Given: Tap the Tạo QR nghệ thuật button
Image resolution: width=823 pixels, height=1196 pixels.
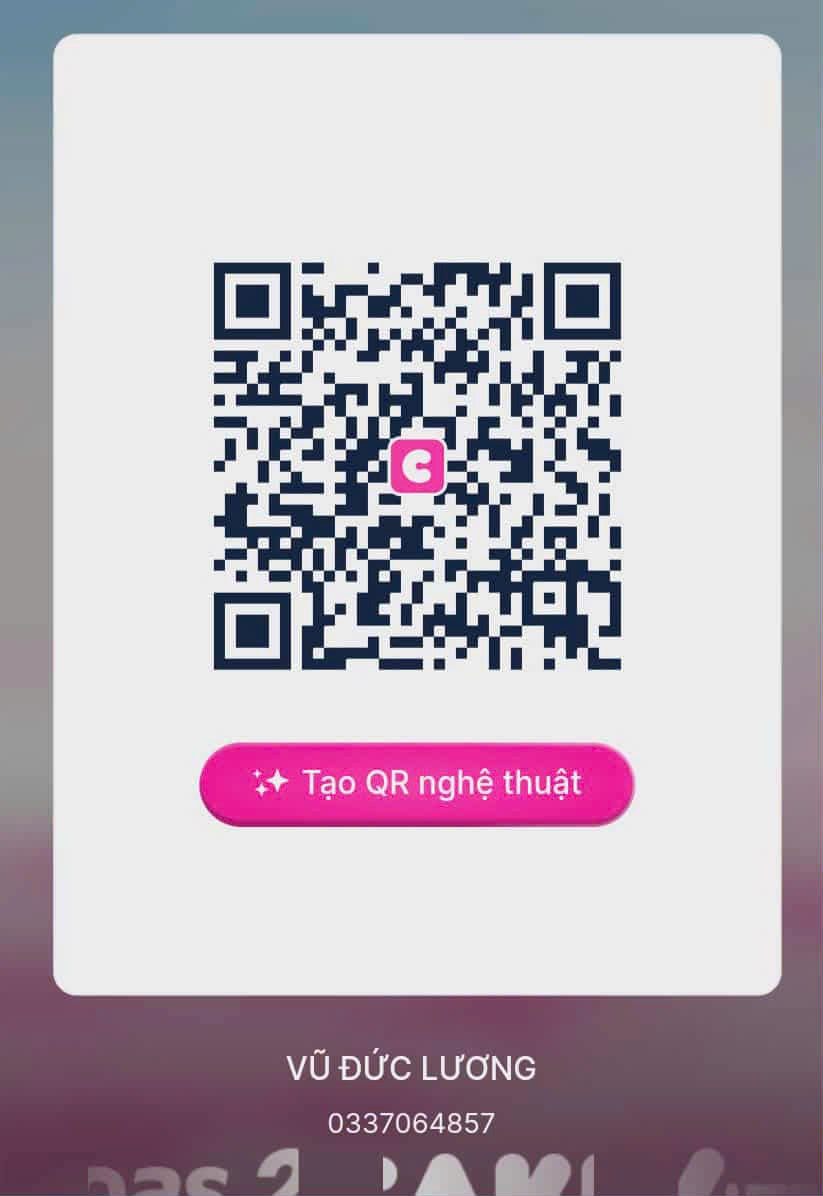Looking at the screenshot, I should 416,783.
